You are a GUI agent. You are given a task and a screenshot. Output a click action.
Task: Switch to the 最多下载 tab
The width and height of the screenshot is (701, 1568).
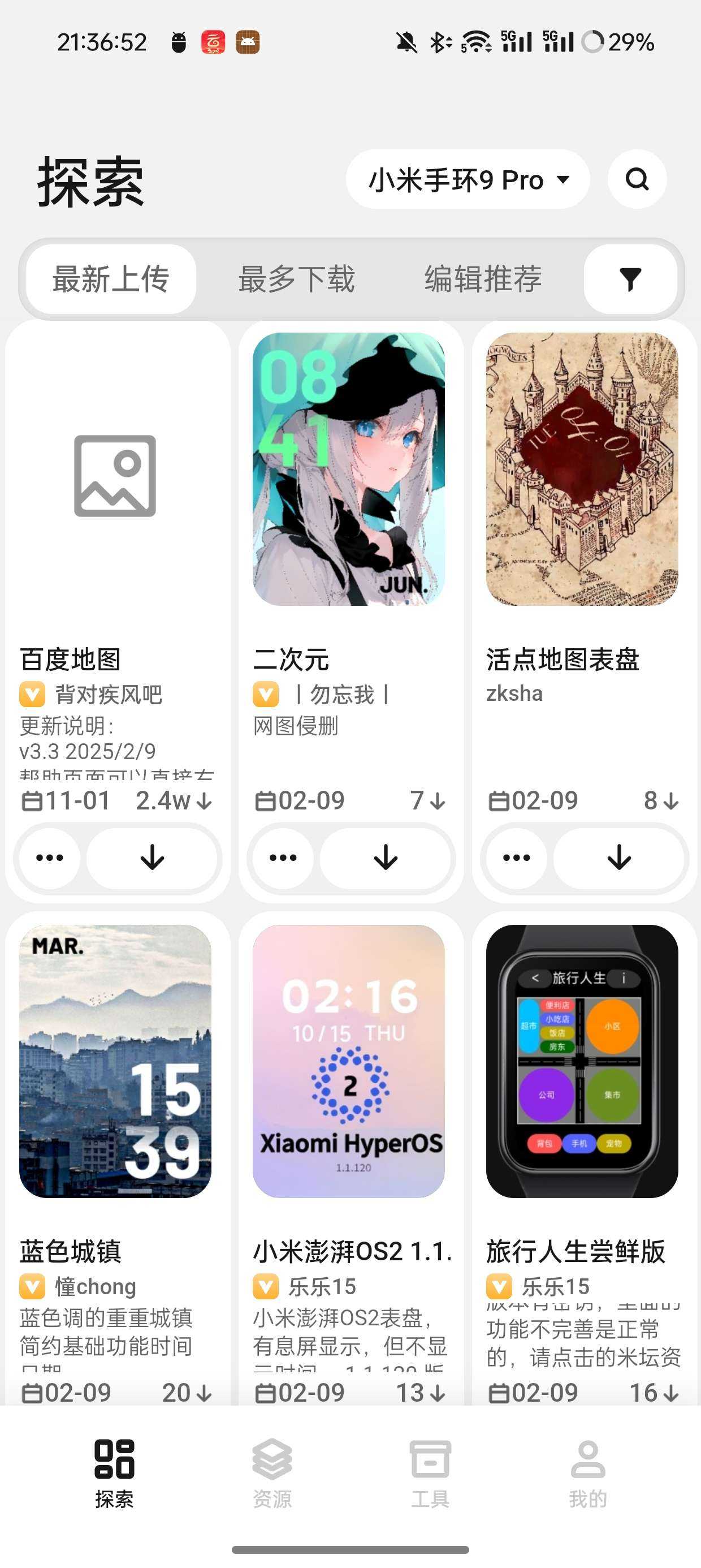296,279
